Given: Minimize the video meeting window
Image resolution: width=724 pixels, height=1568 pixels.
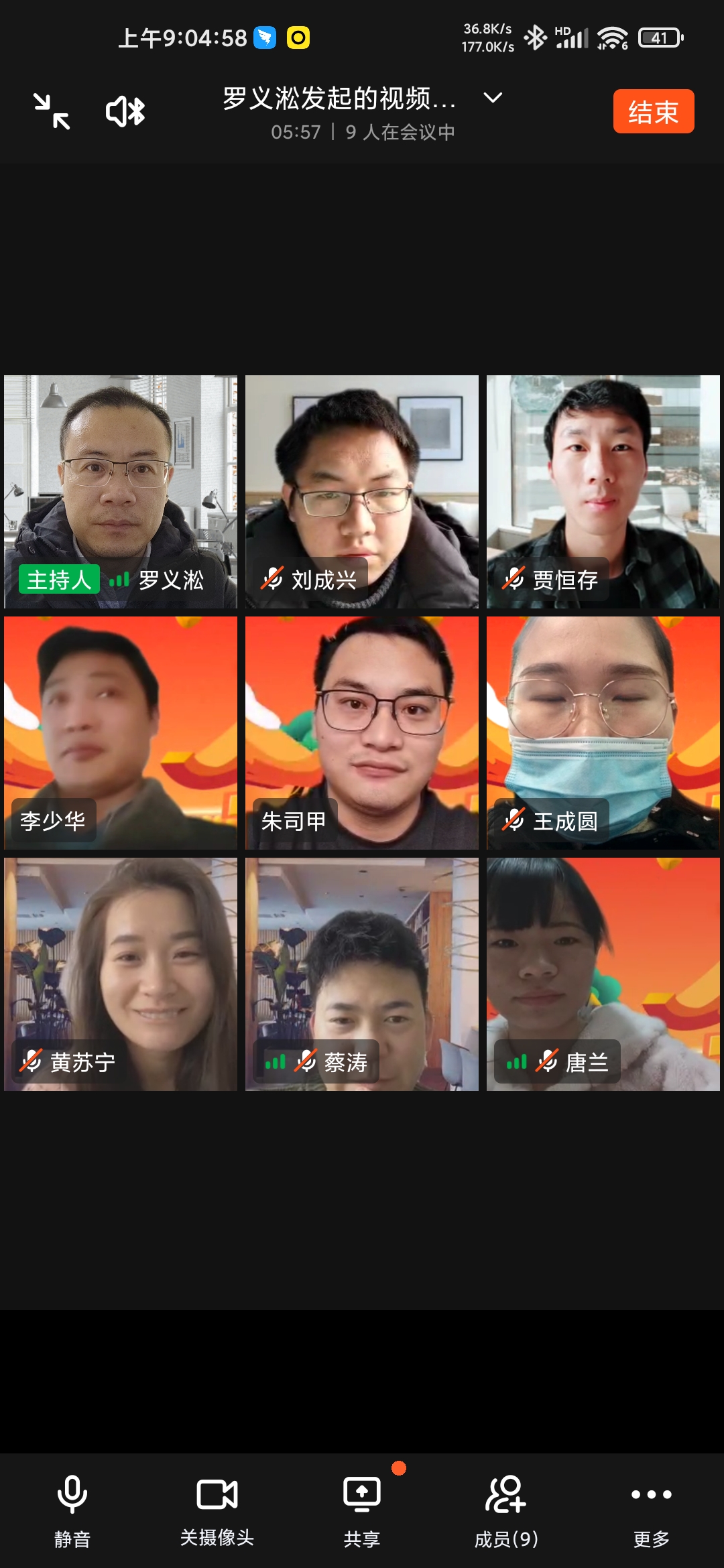Looking at the screenshot, I should point(52,111).
